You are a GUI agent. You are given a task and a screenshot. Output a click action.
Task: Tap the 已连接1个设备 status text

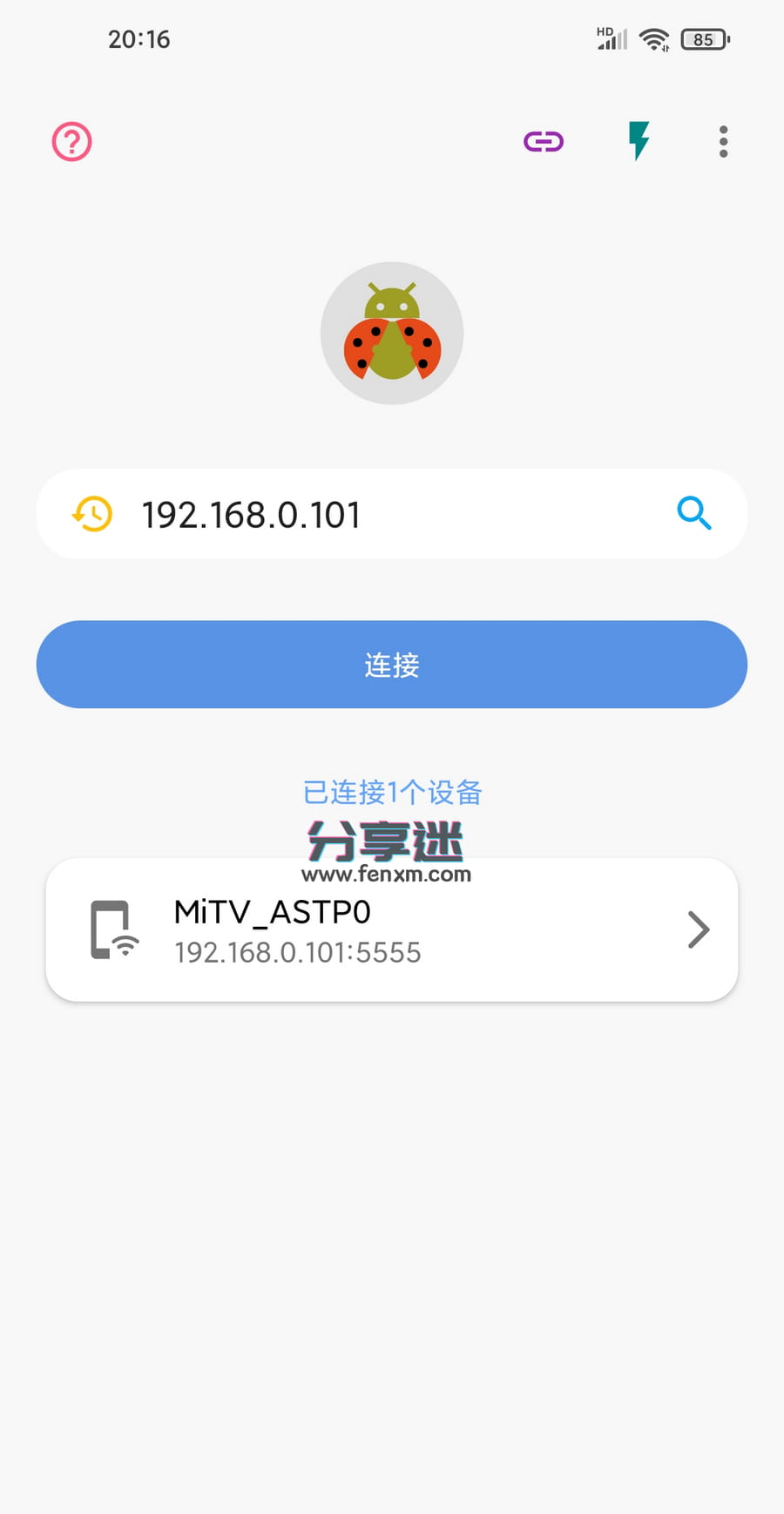pos(392,792)
